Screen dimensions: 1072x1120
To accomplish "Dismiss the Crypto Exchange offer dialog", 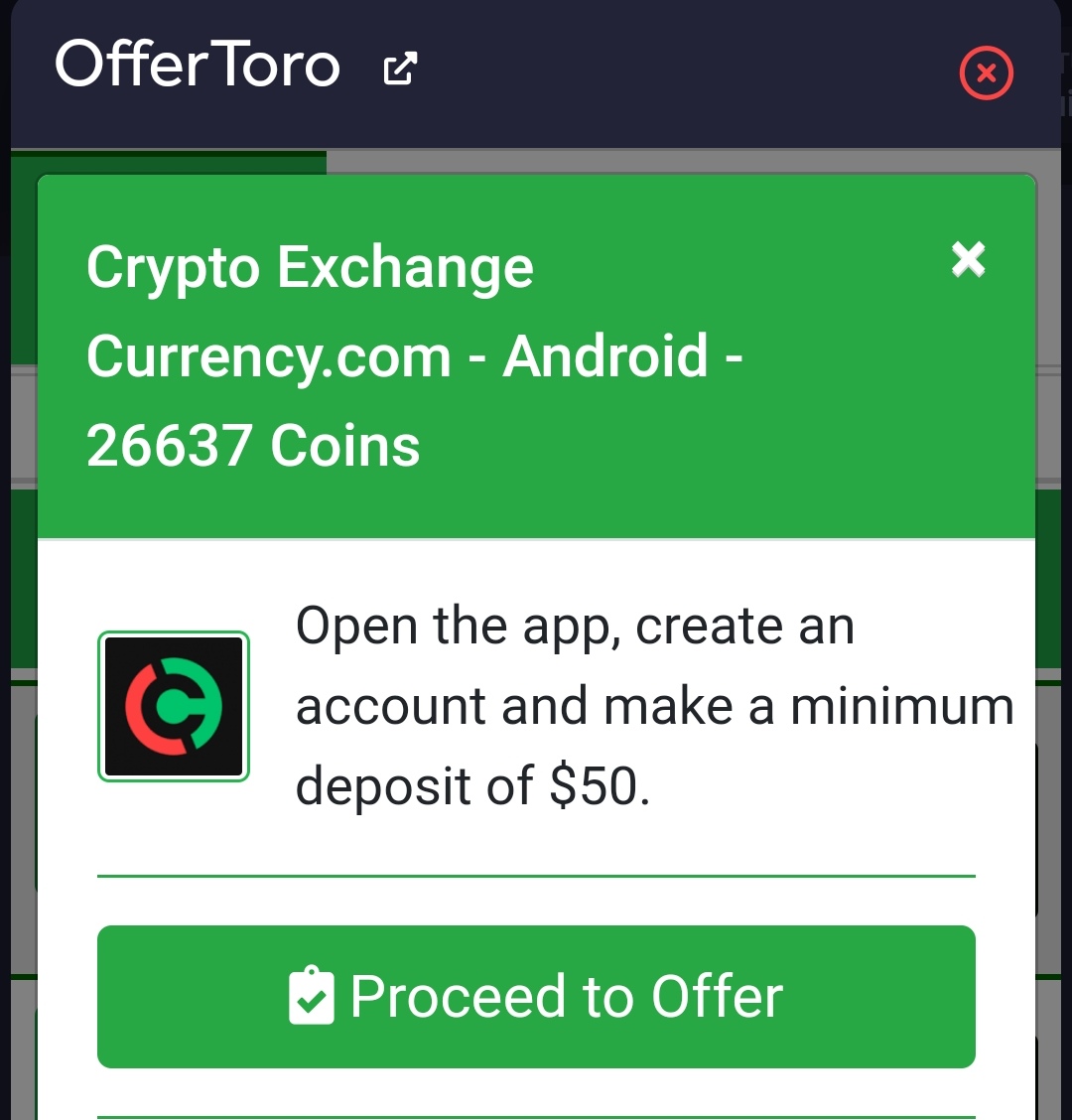I will tap(968, 258).
